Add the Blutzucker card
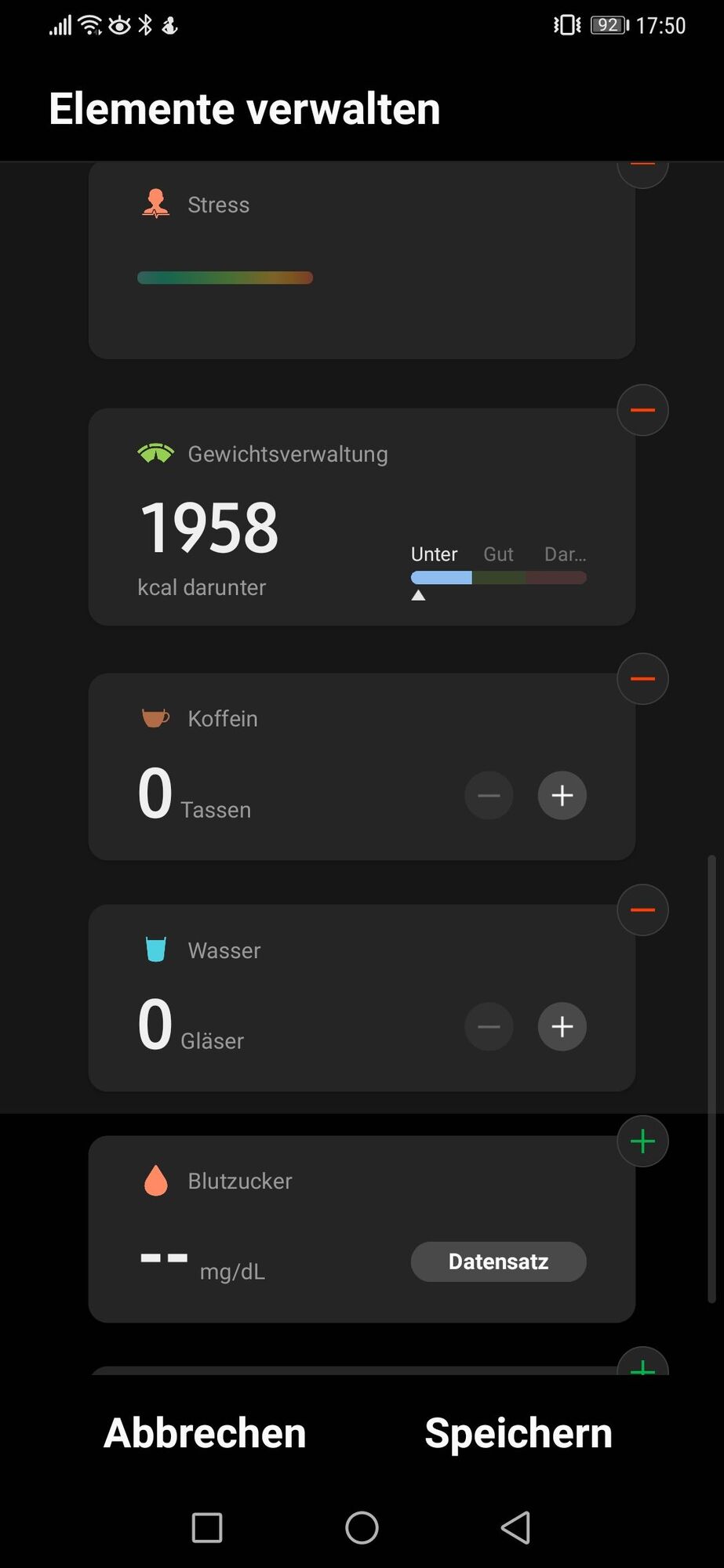724x1568 pixels. [x=642, y=1141]
